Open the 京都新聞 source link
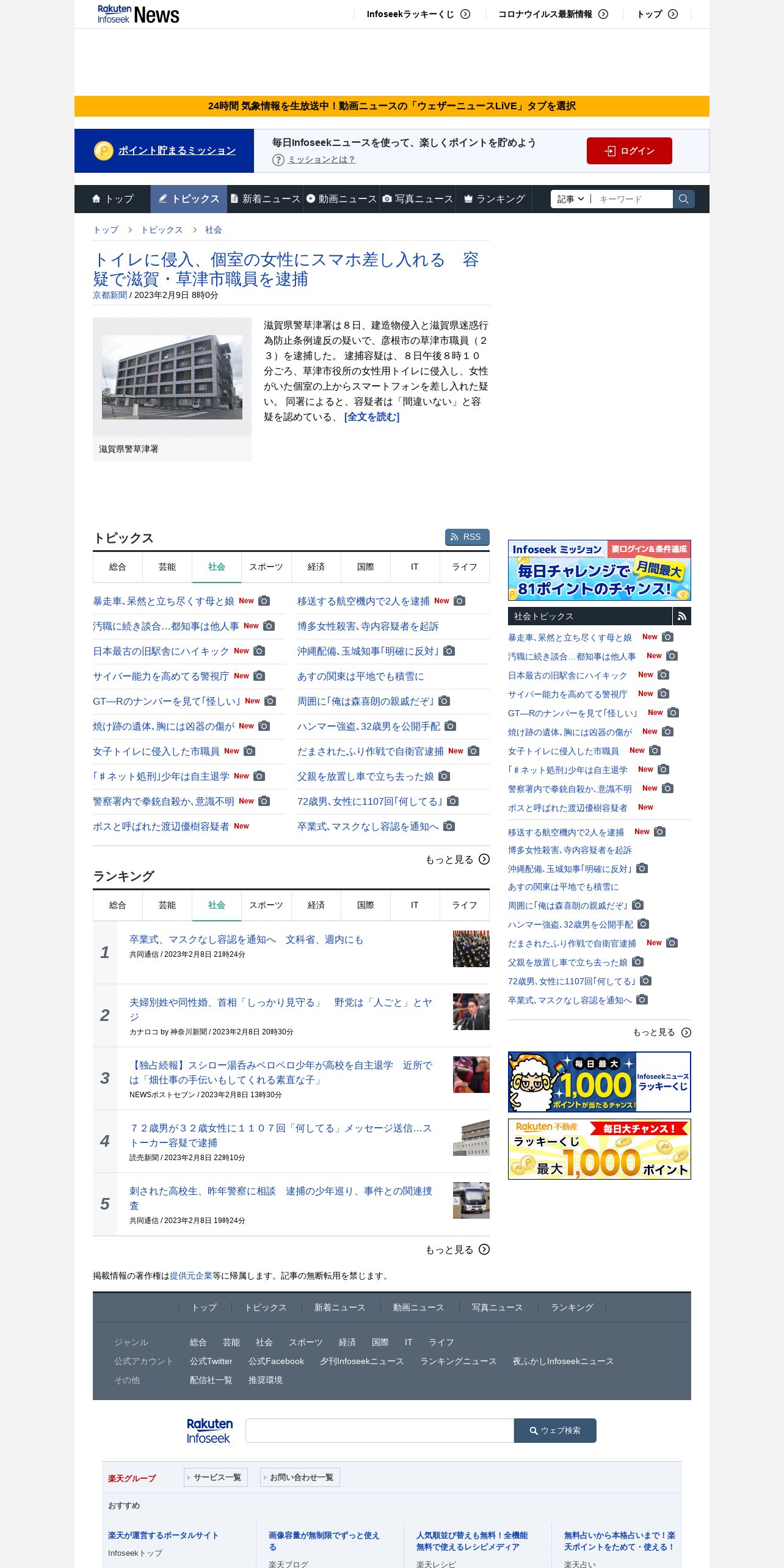 coord(110,295)
